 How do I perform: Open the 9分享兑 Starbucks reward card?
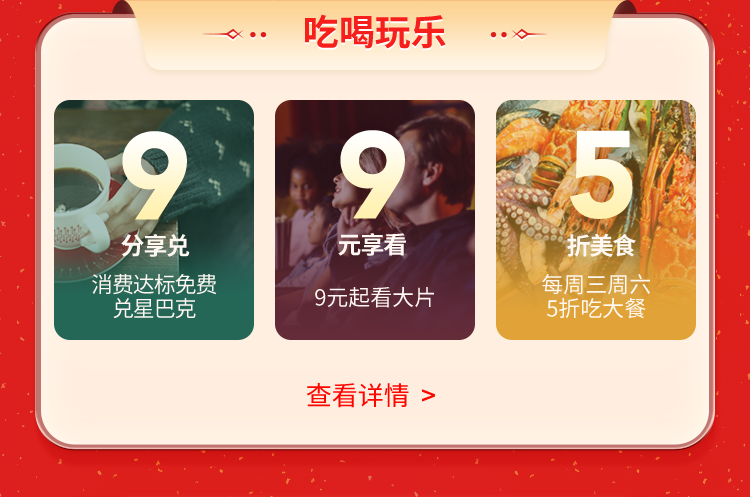154,220
